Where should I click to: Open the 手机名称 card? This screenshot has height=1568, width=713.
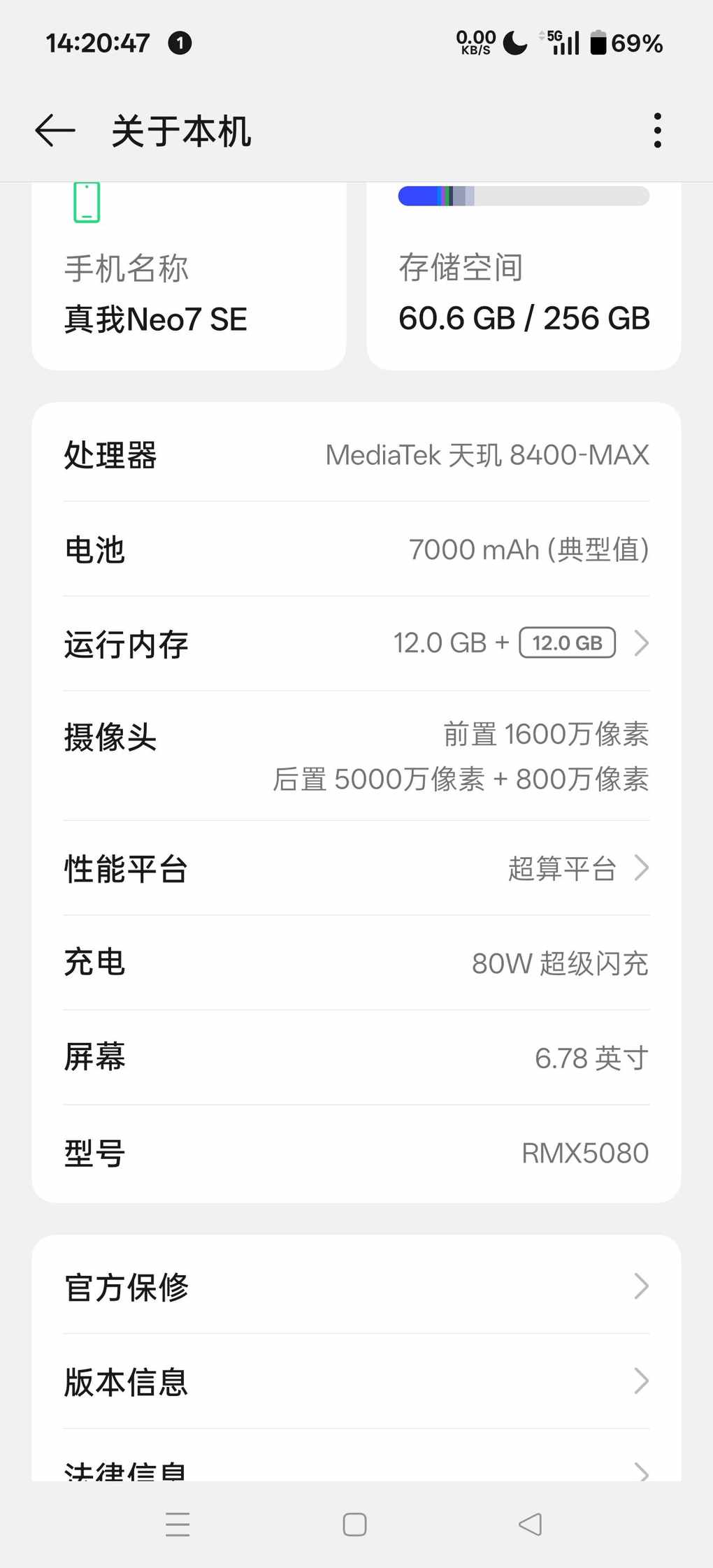tap(189, 294)
